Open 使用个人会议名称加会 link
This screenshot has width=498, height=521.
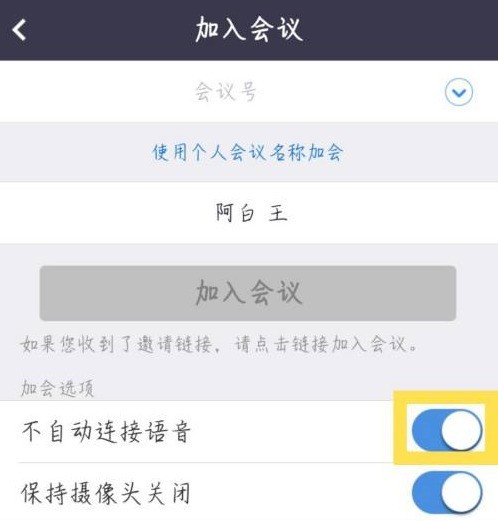click(248, 153)
